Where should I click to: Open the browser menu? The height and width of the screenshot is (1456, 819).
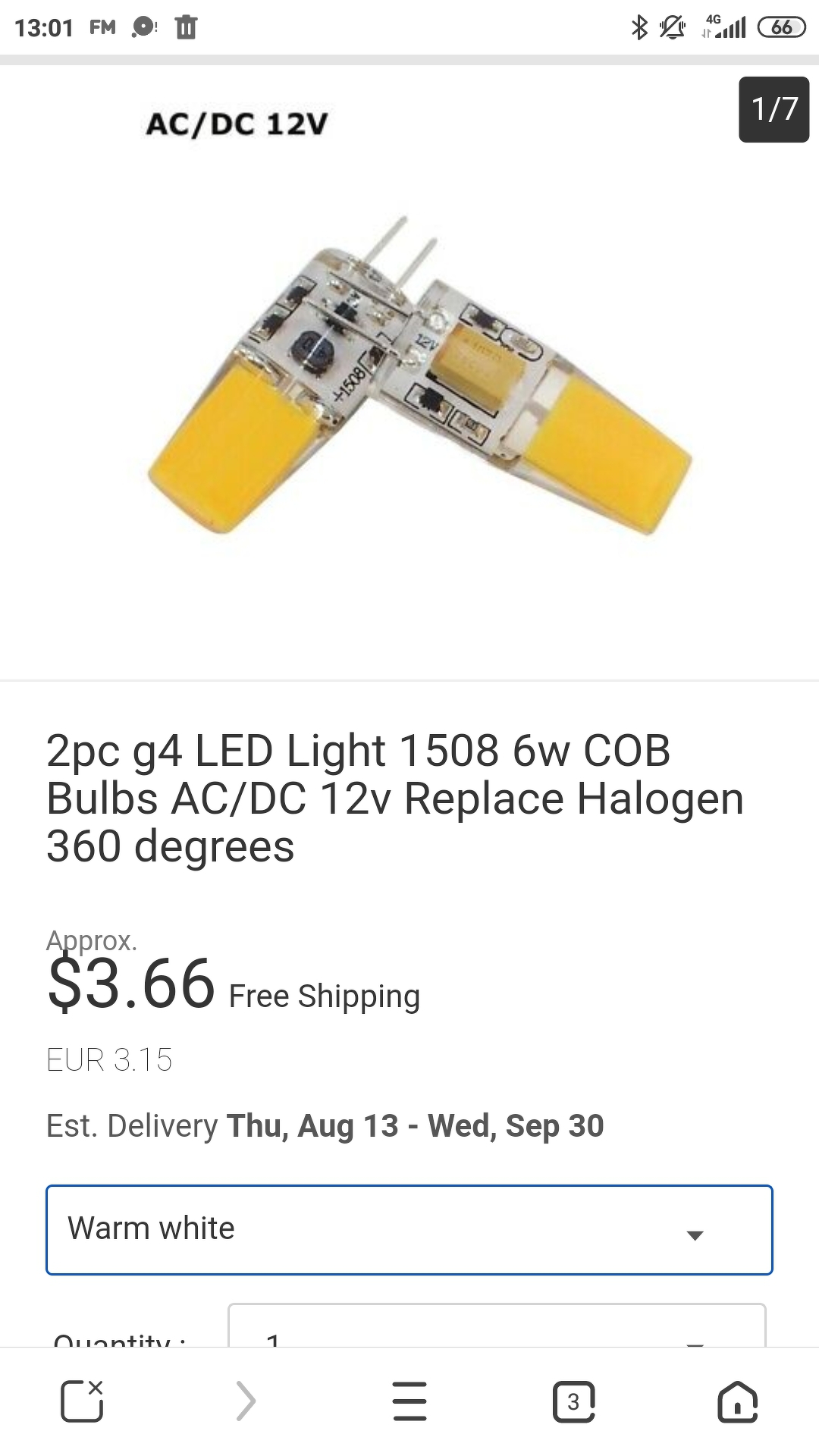click(x=409, y=1401)
